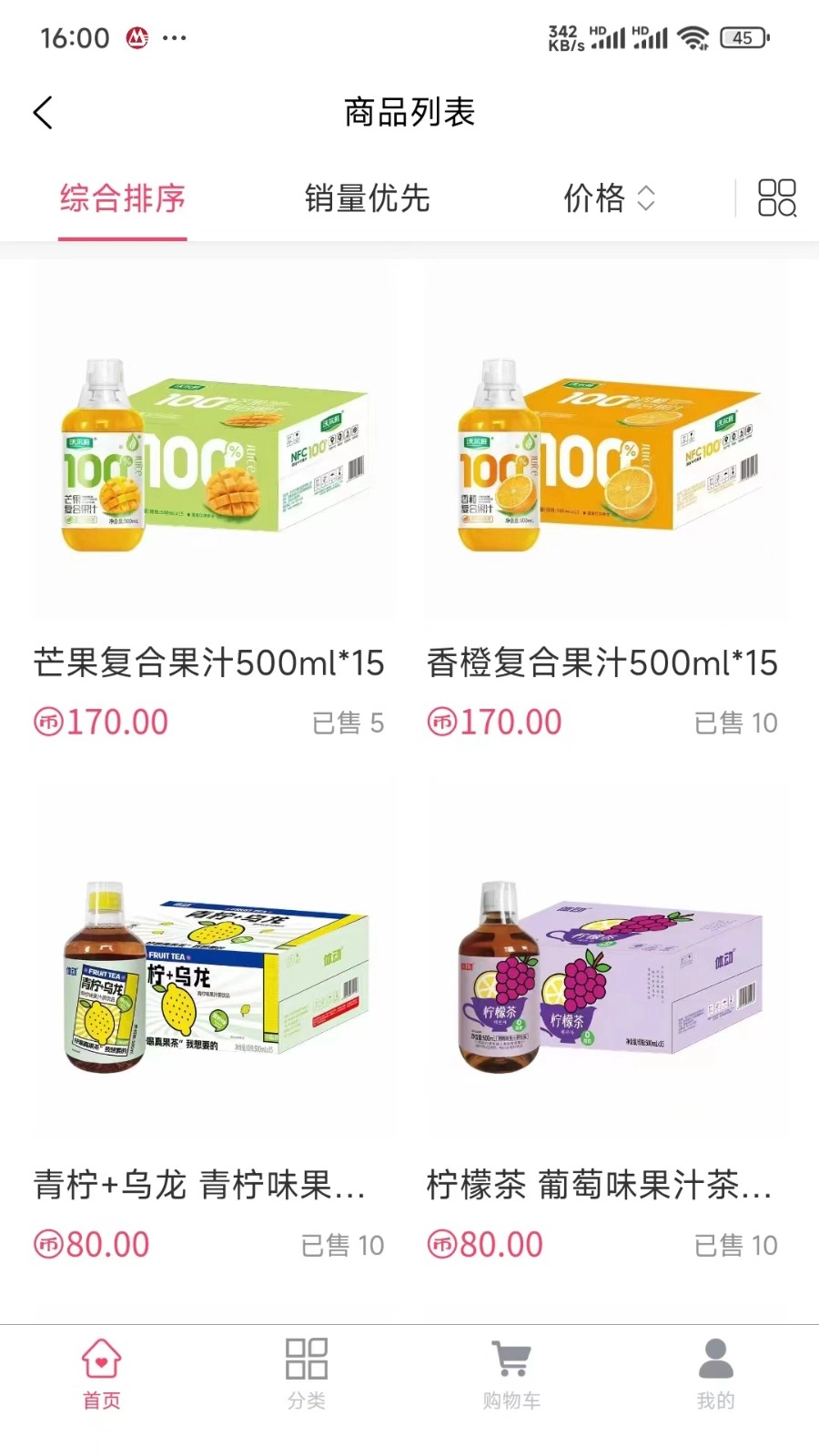This screenshot has width=819, height=1456.
Task: Toggle the grid layout view icon
Action: (x=776, y=197)
